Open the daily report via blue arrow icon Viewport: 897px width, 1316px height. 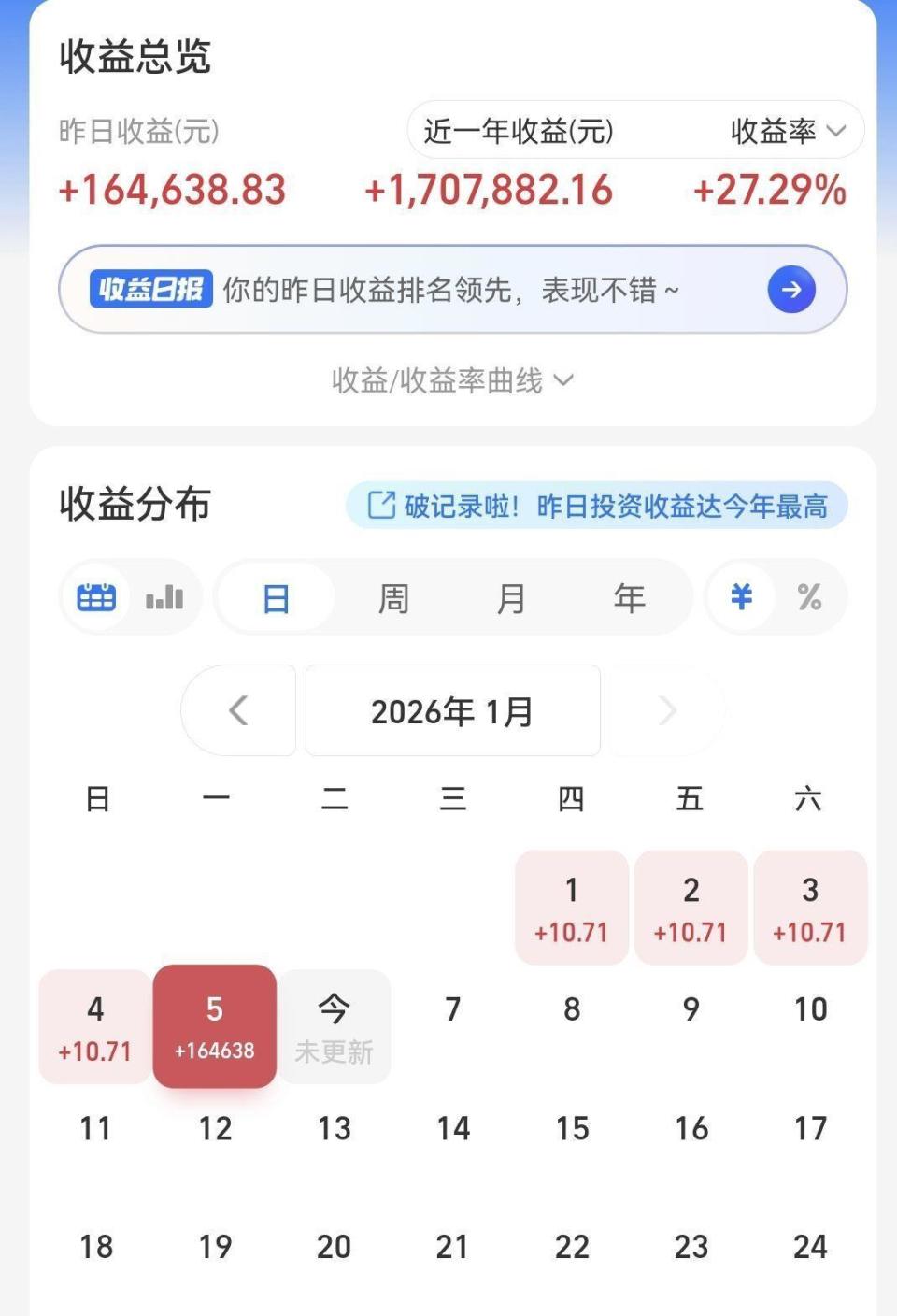790,289
